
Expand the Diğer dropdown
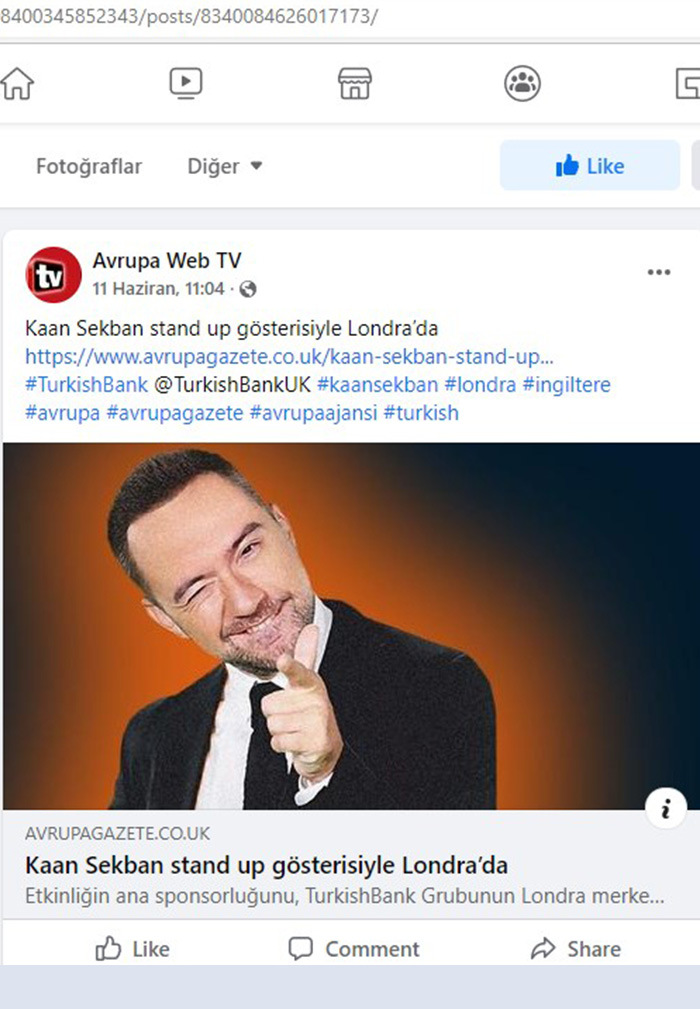click(225, 166)
